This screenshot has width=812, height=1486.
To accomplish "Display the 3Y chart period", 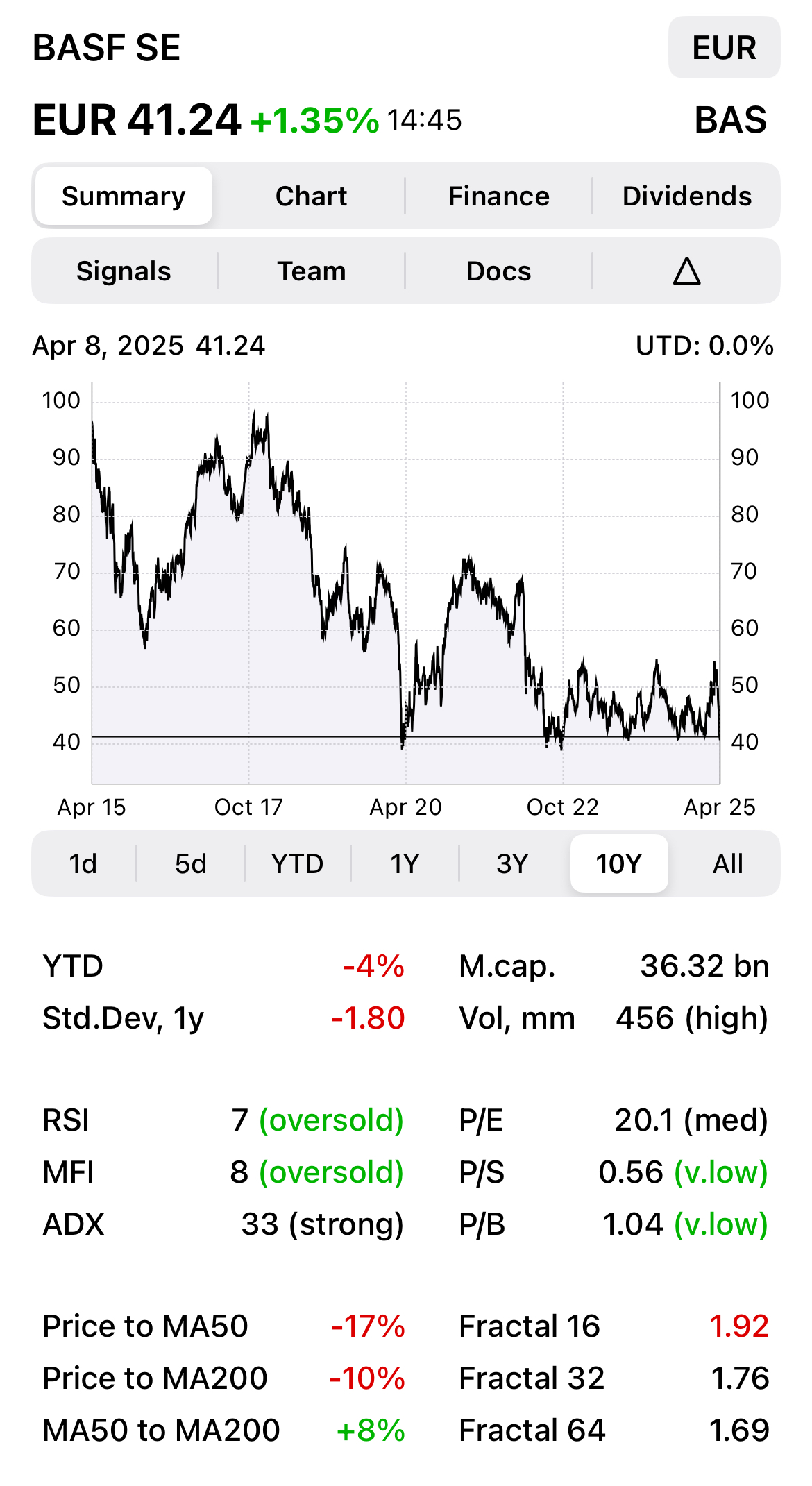I will coord(512,864).
